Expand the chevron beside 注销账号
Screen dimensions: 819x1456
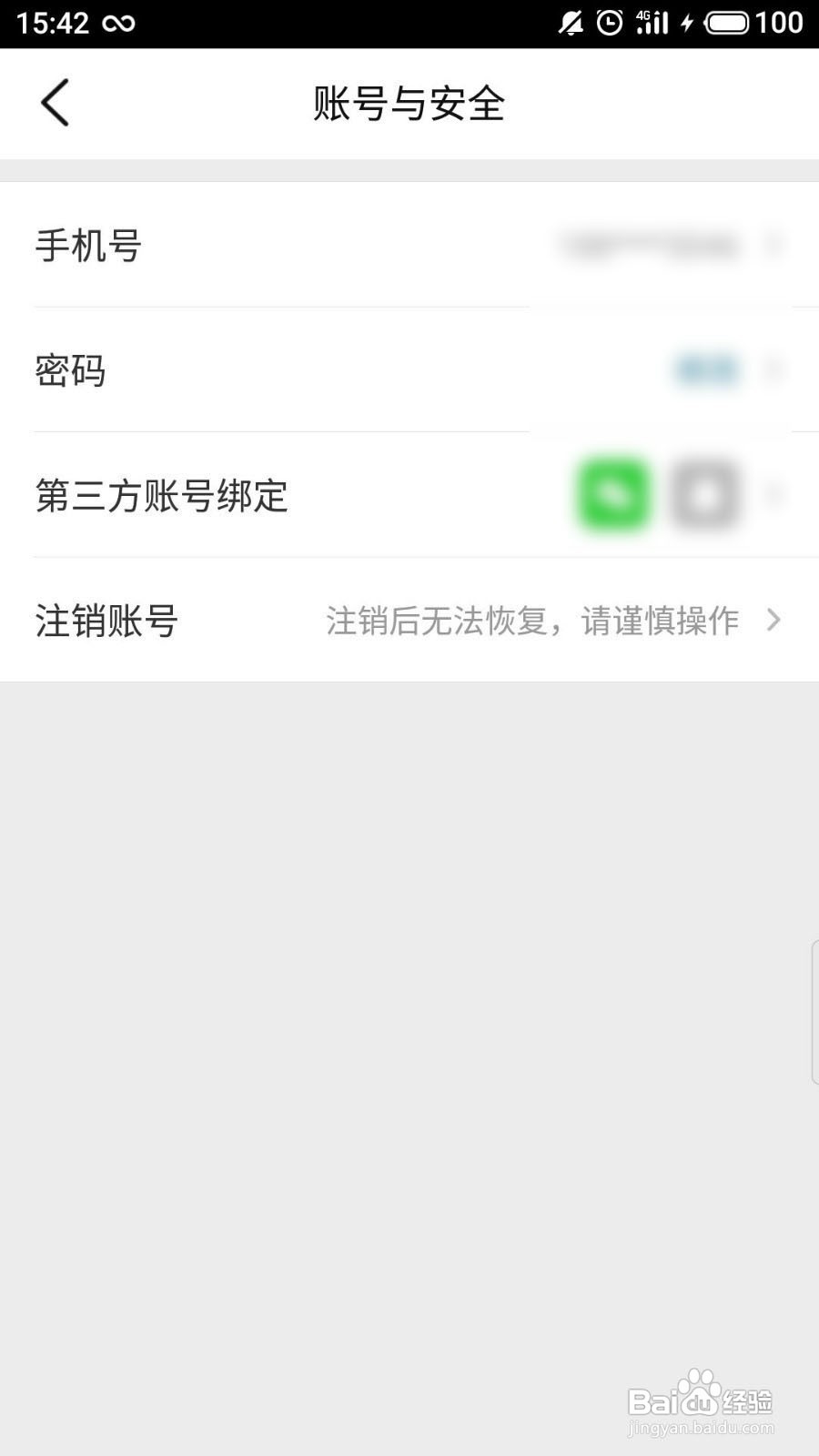pos(773,621)
